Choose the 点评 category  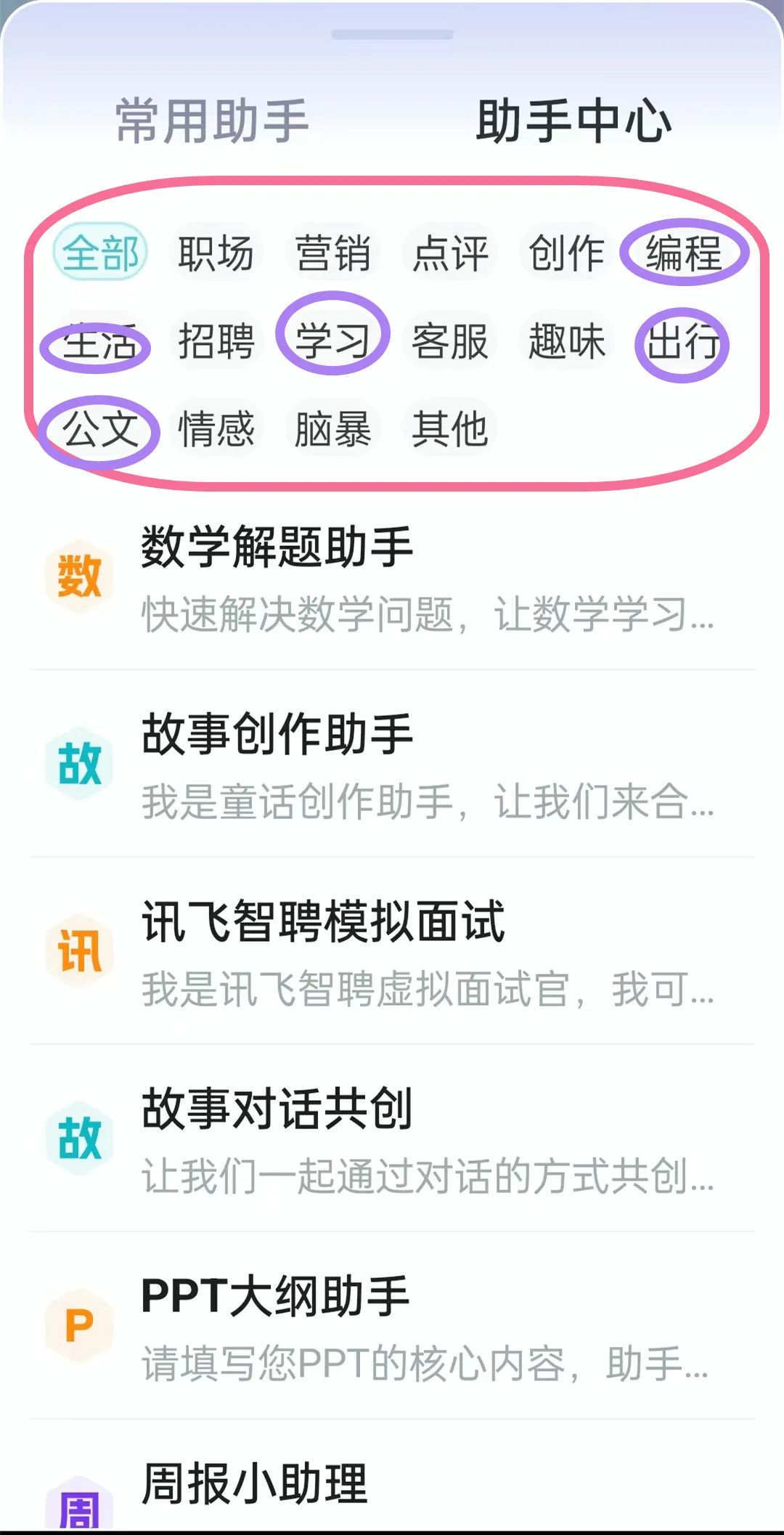point(450,253)
